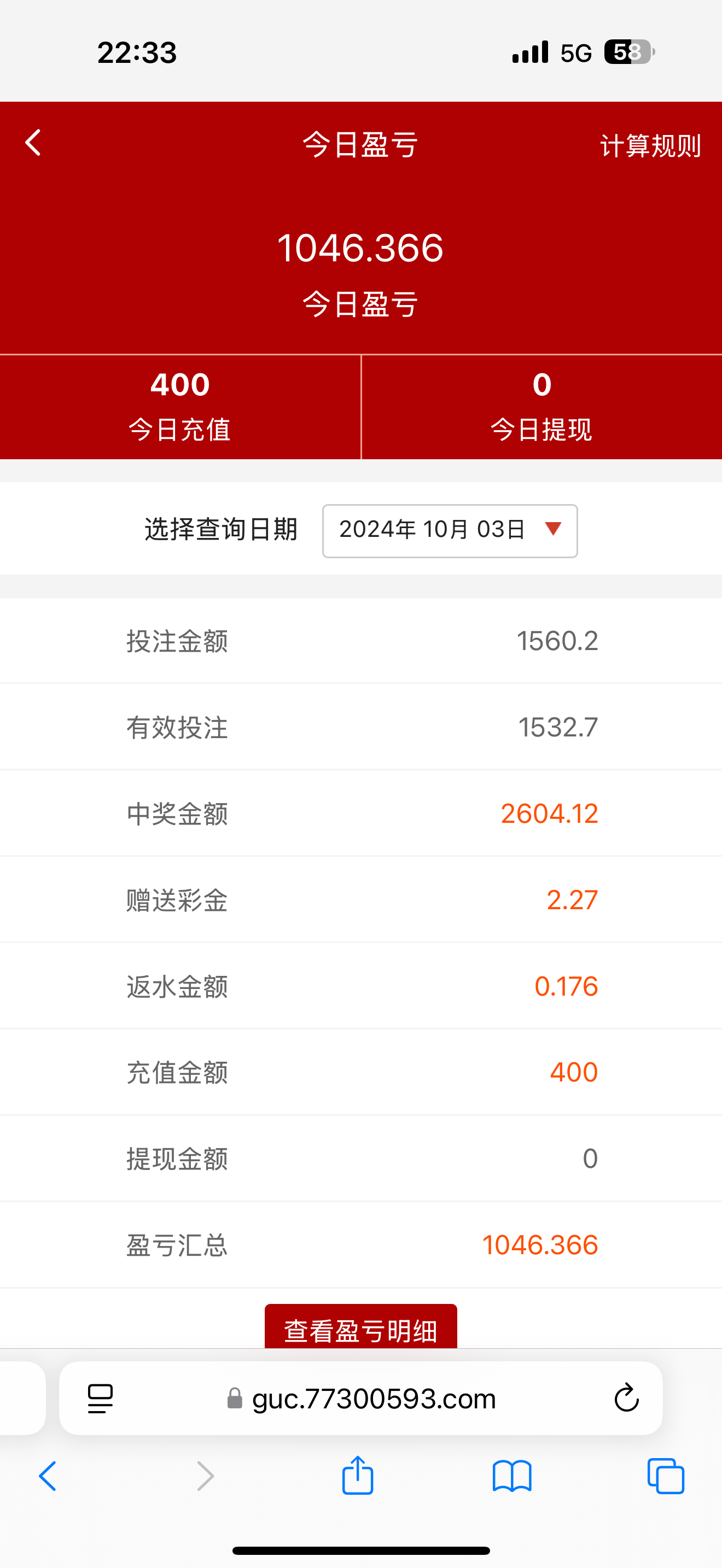Image resolution: width=722 pixels, height=1568 pixels.
Task: Open 计算规则 calculation rules
Action: (650, 146)
